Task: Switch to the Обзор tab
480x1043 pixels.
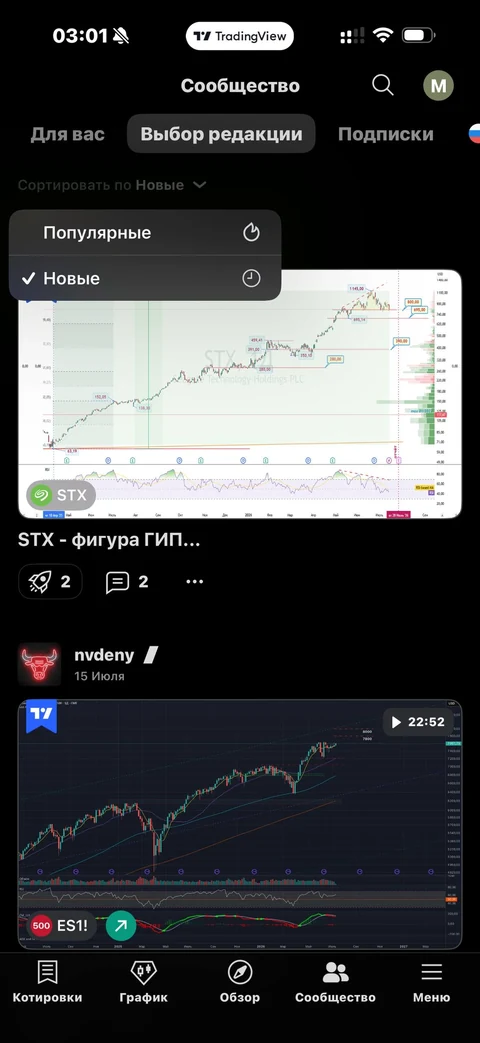Action: pyautogui.click(x=240, y=982)
